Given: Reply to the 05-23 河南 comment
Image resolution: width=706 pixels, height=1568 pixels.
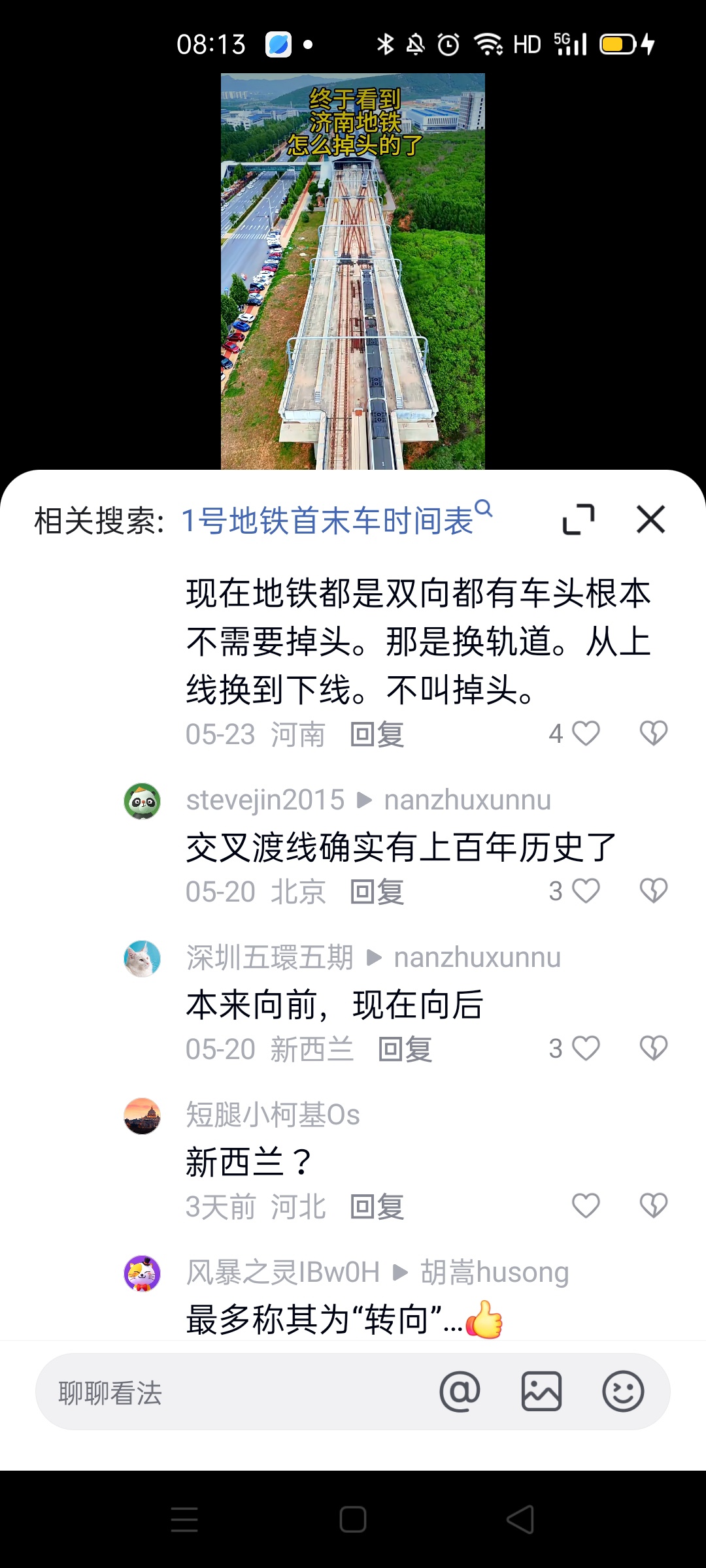Looking at the screenshot, I should click(377, 734).
